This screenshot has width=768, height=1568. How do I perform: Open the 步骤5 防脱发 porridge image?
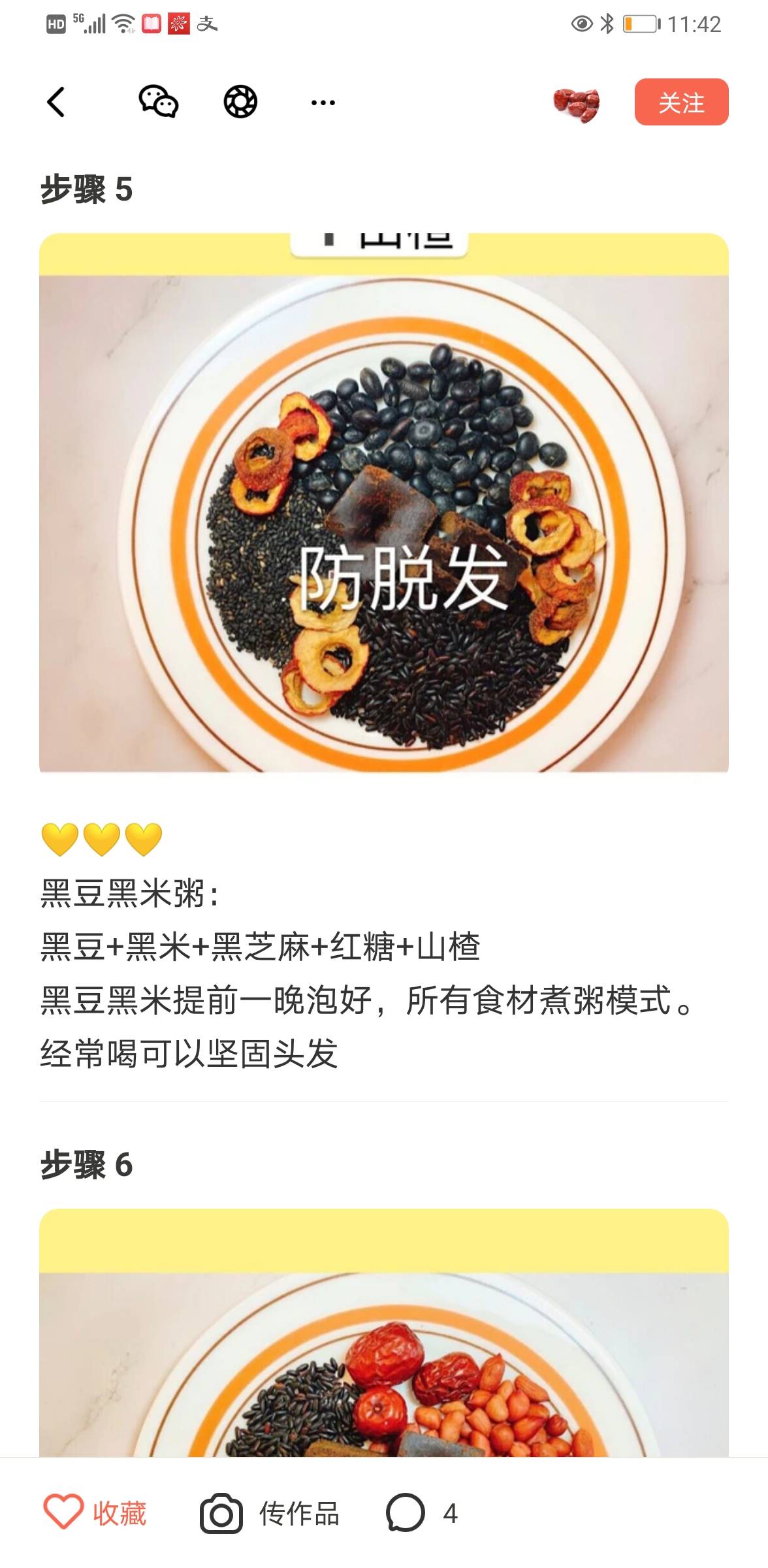point(384,506)
